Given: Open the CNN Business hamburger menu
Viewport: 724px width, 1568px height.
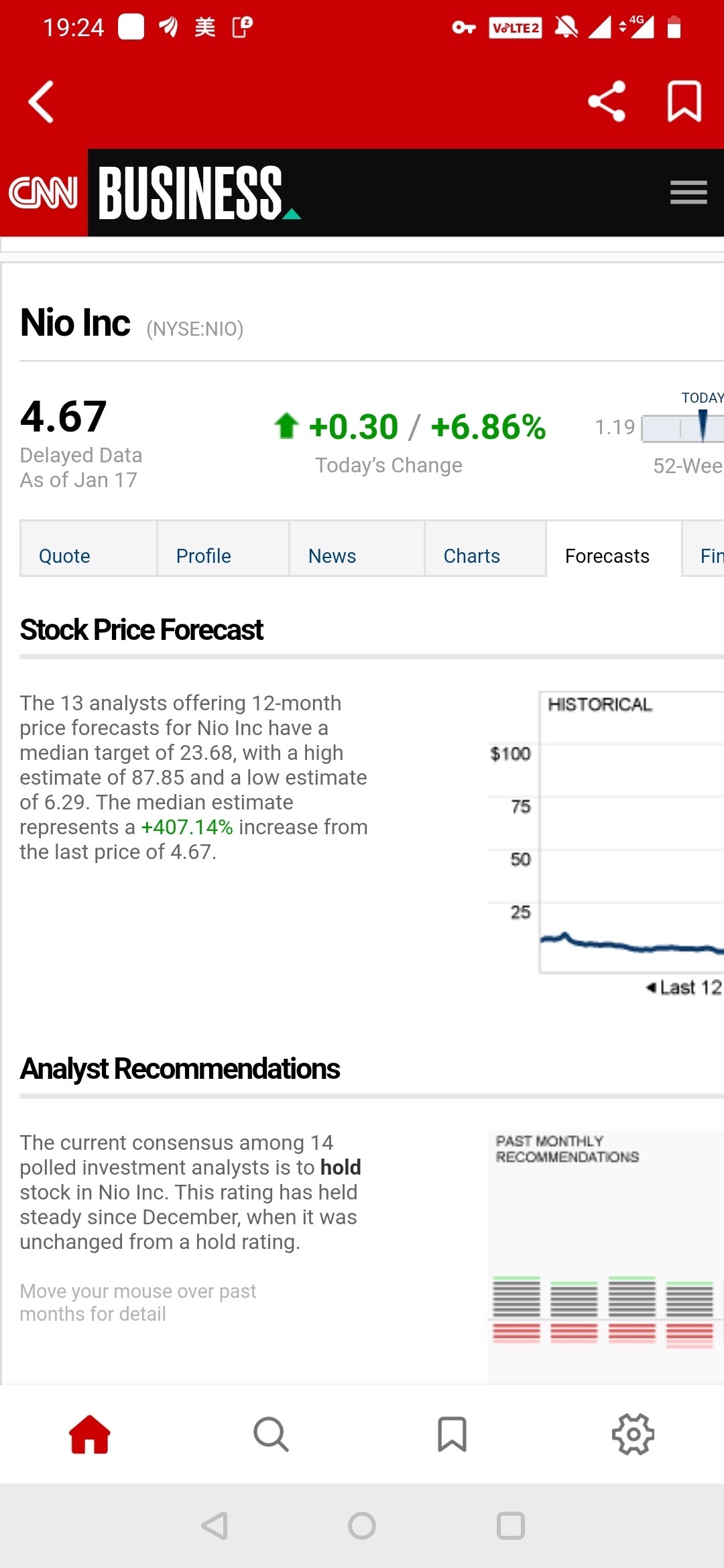Looking at the screenshot, I should point(688,192).
